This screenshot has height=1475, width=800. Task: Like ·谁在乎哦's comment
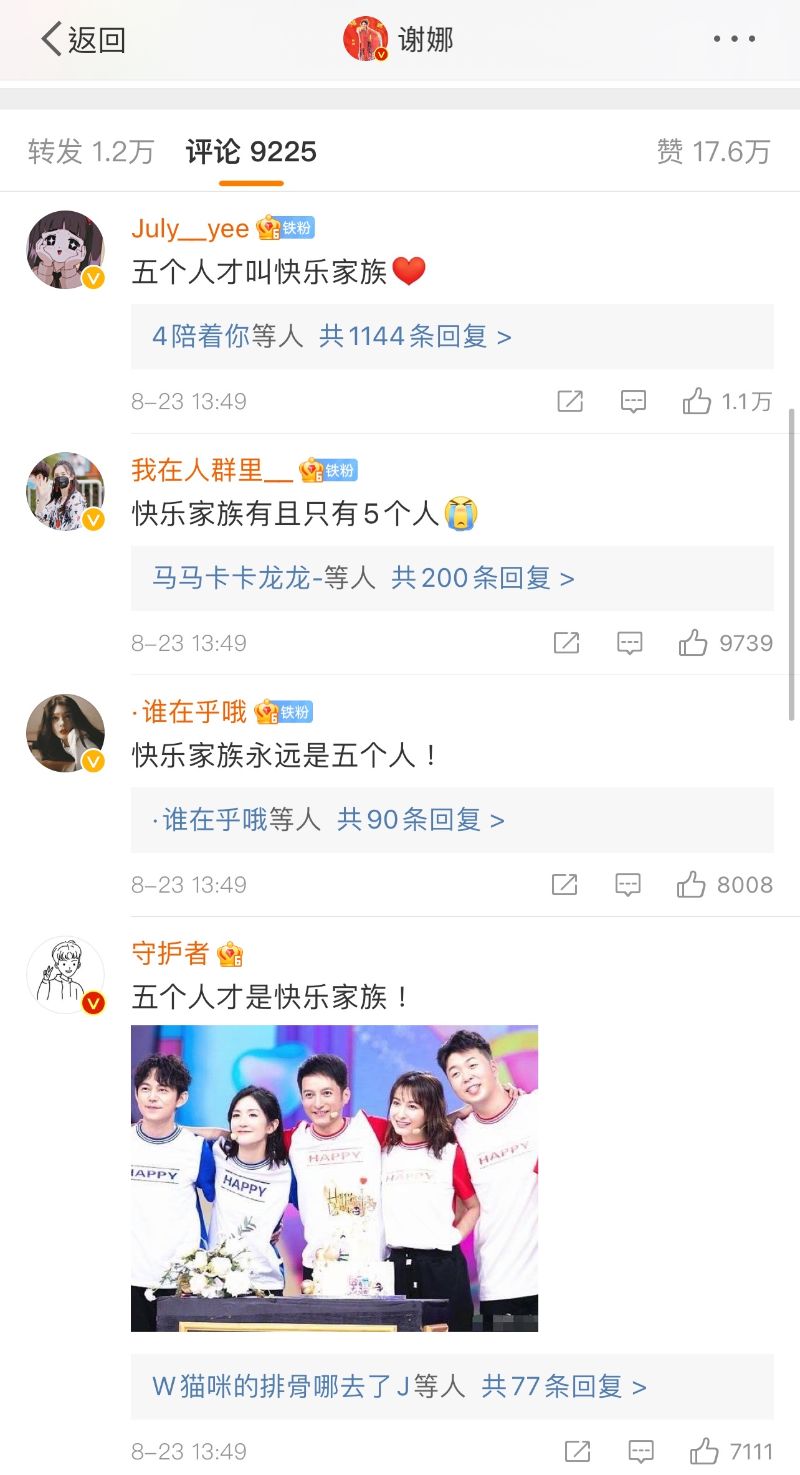coord(725,885)
